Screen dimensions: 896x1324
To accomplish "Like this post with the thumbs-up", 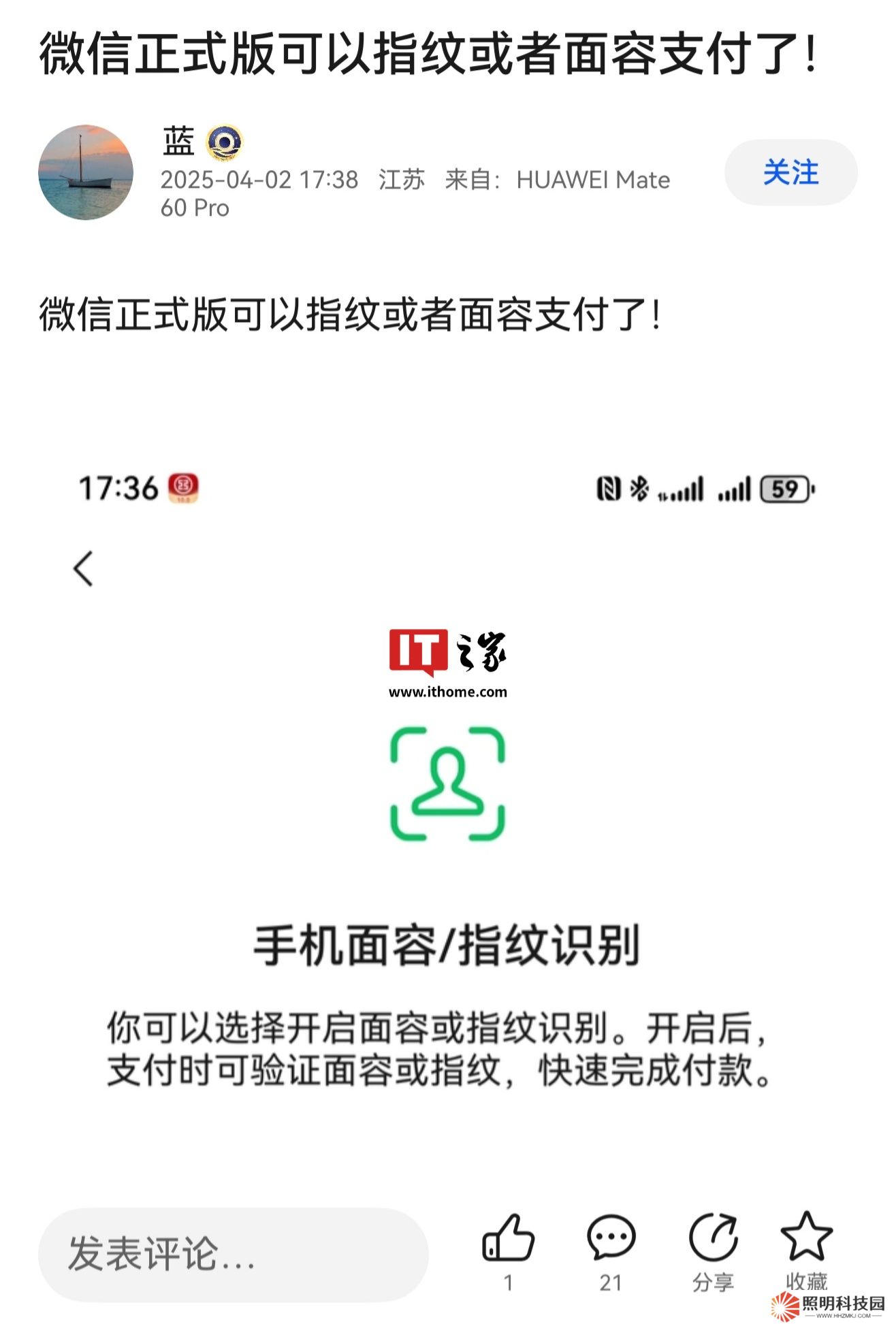I will [508, 1239].
